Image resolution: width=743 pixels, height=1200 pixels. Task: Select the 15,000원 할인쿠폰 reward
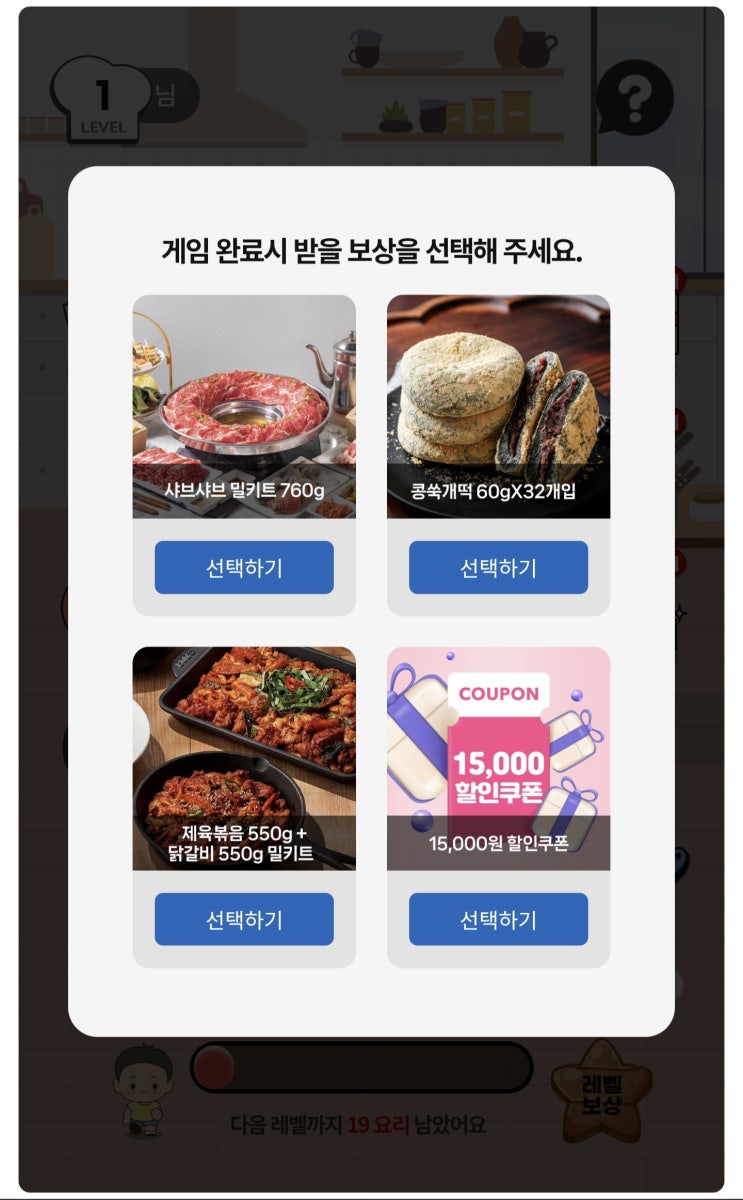click(x=498, y=919)
